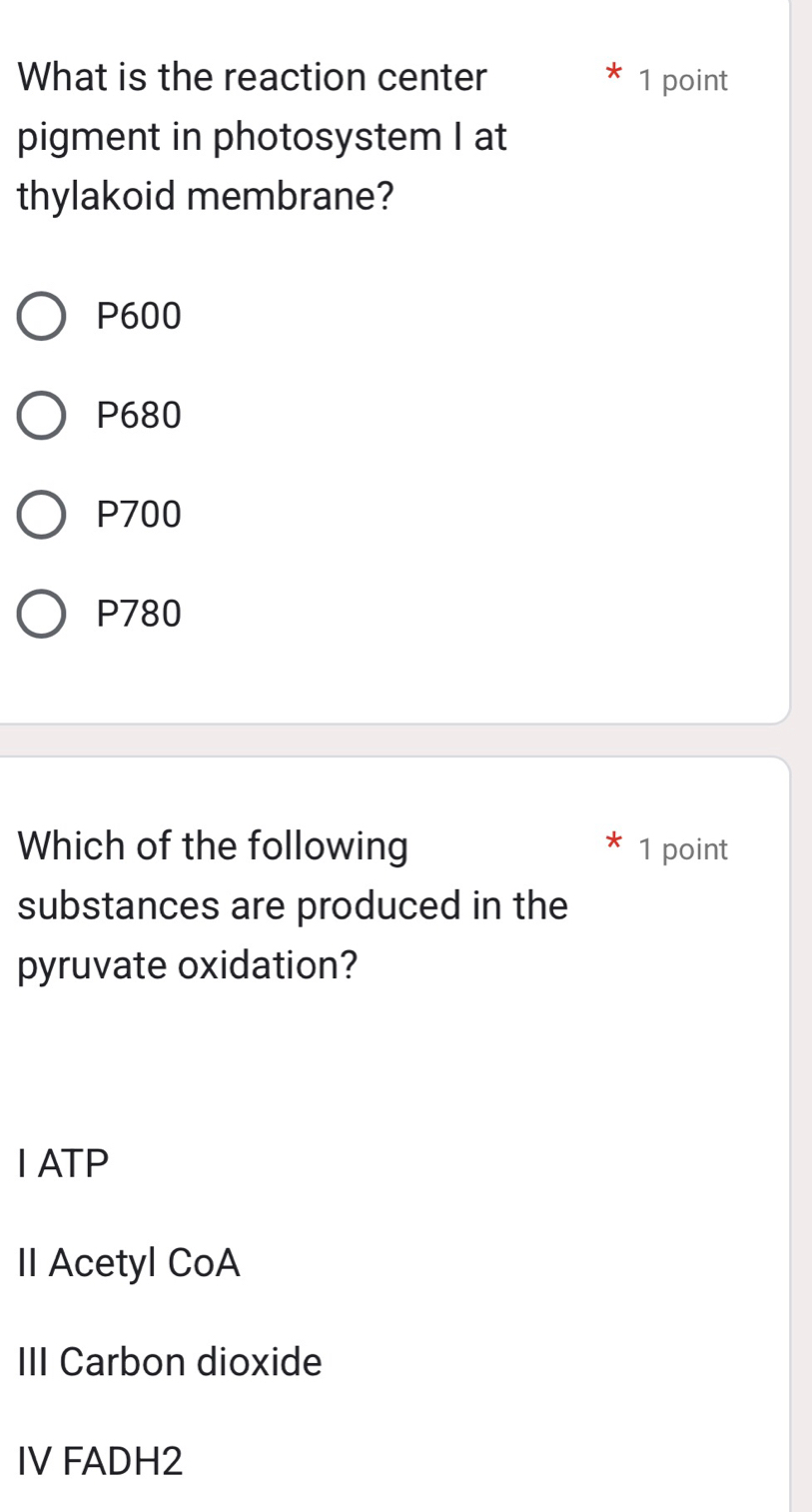Click the P700 answer label text
This screenshot has width=812, height=1512.
pos(139,515)
